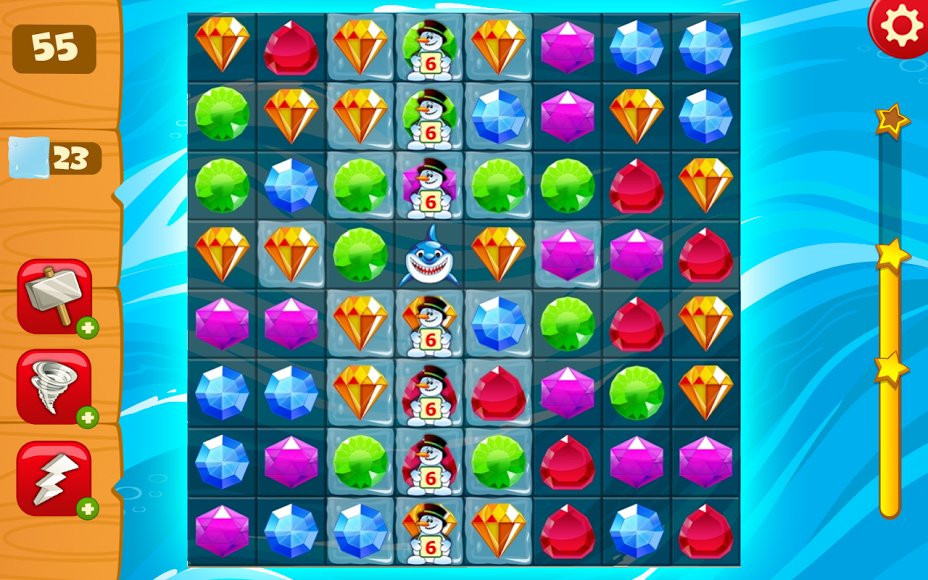Activate the tornado booster
Viewport: 928px width, 580px height.
tap(55, 386)
